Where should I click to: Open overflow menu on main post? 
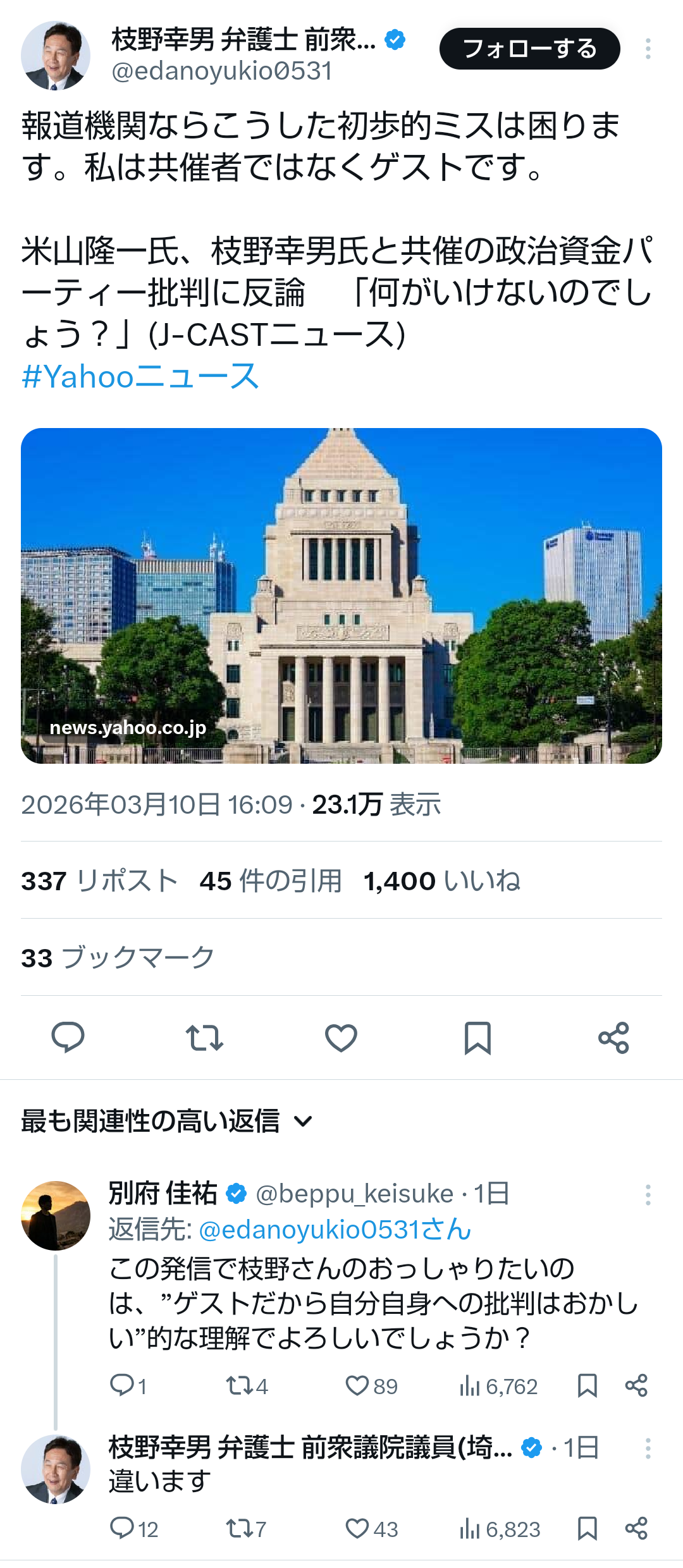648,49
